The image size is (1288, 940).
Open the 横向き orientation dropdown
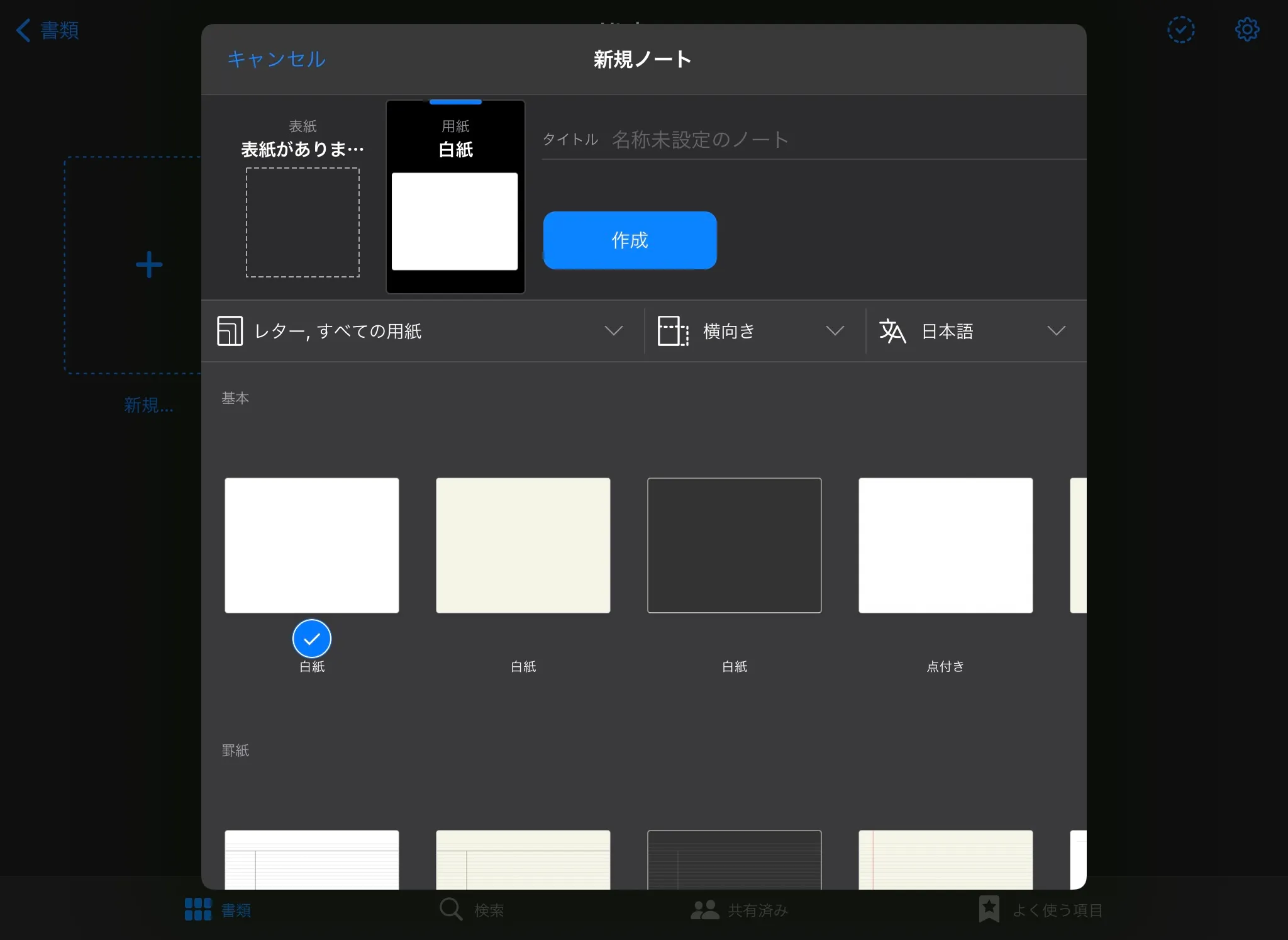pyautogui.click(x=752, y=331)
